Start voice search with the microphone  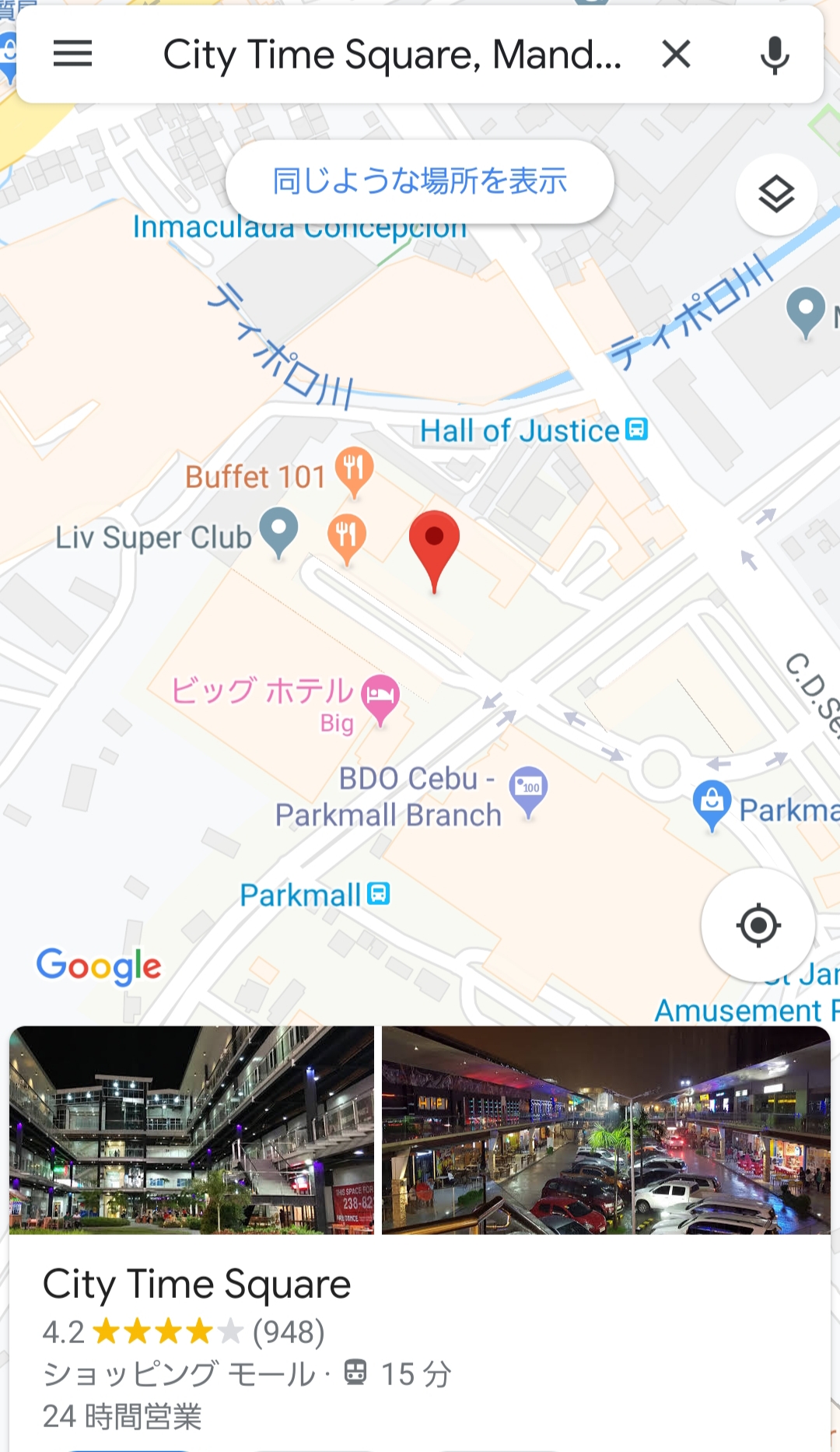coord(774,54)
